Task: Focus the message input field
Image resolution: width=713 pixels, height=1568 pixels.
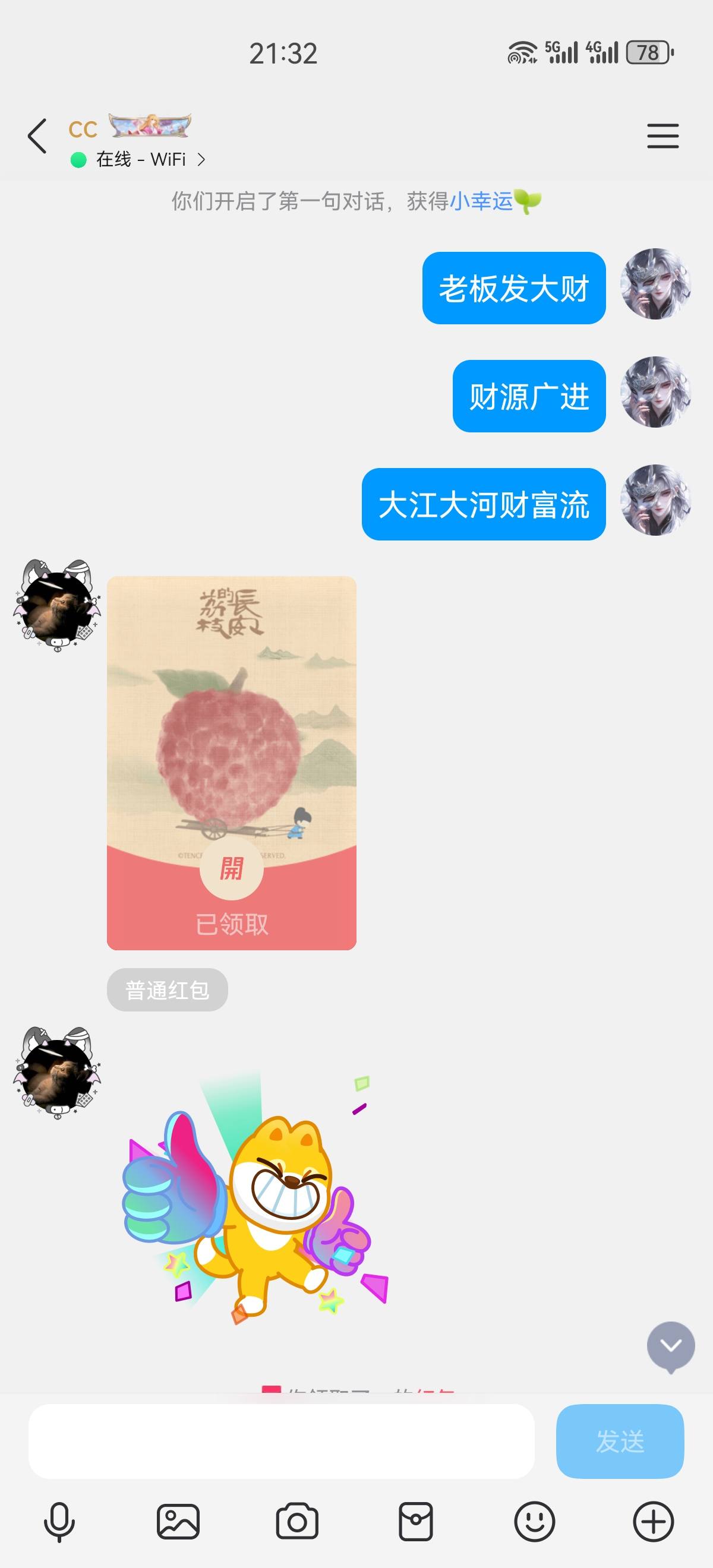Action: tap(281, 1441)
